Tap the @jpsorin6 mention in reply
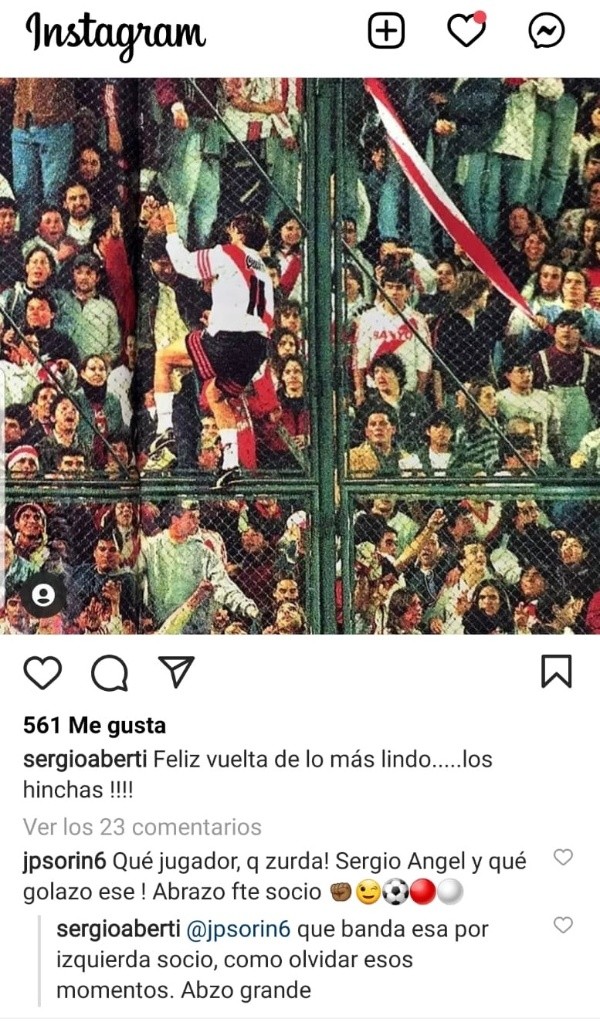 point(239,929)
